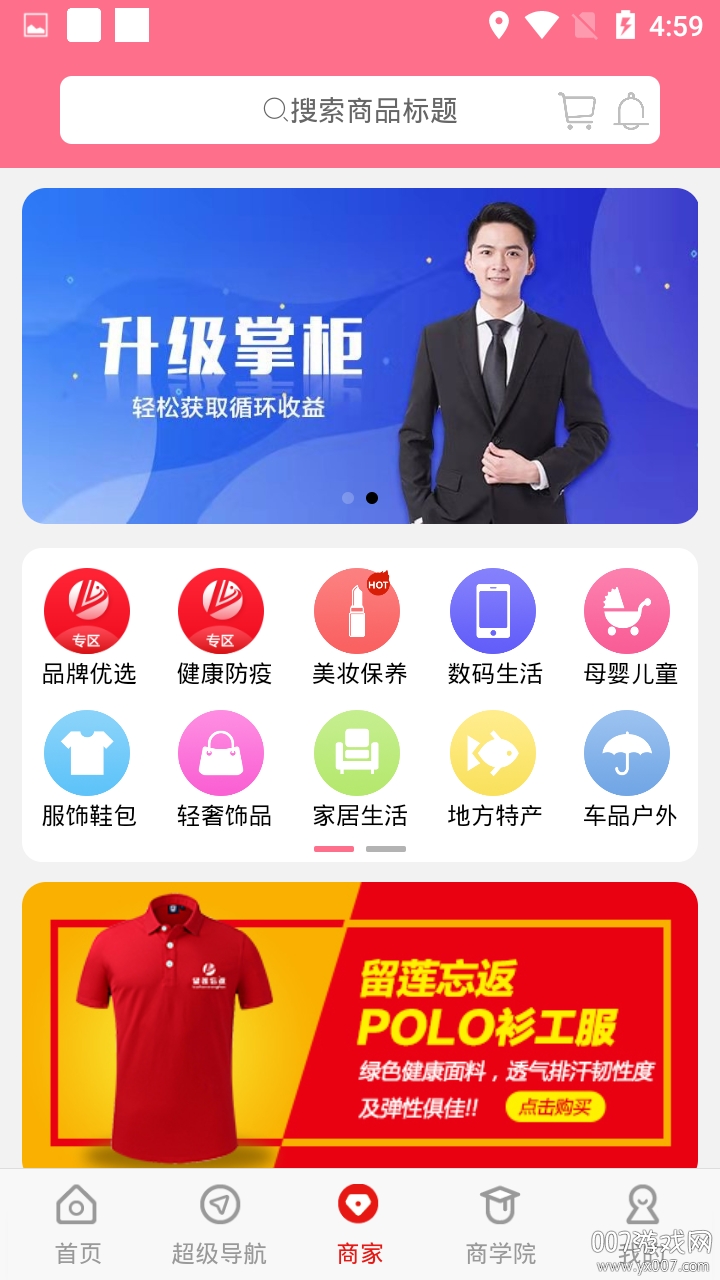Screen dimensions: 720x1280
Task: Tap the 地方特产 fish icon
Action: point(493,752)
